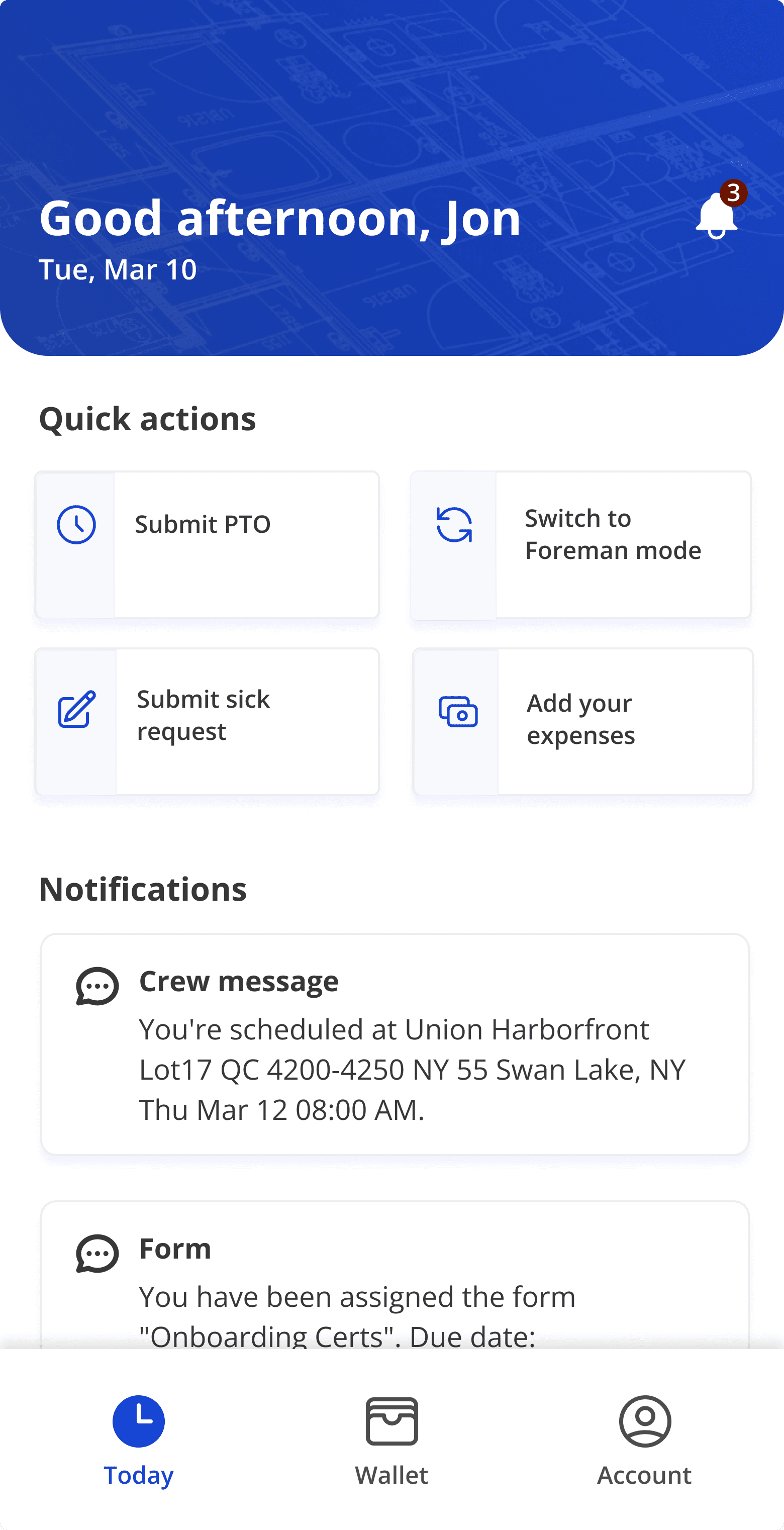Open the notifications bell

[x=716, y=215]
